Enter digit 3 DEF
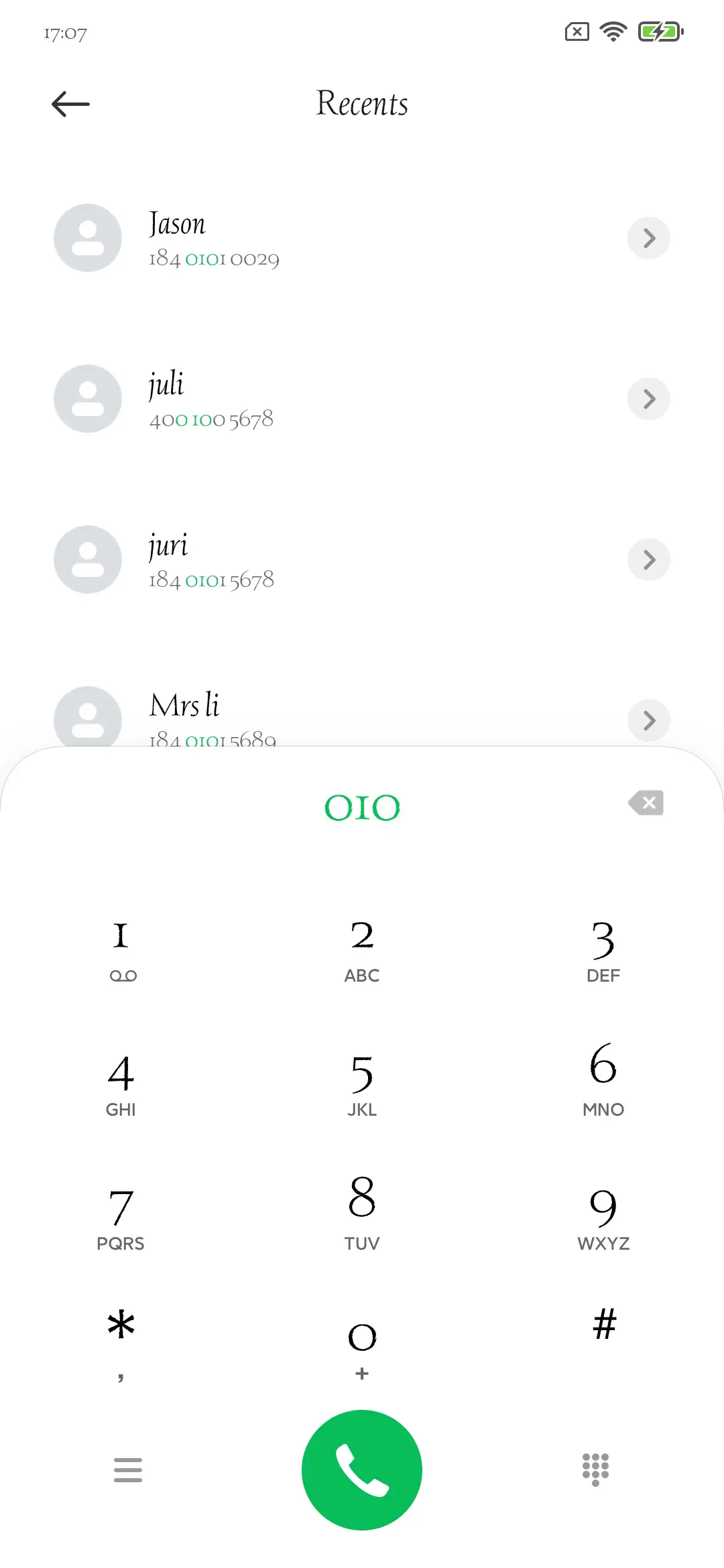Image resolution: width=724 pixels, height=1568 pixels. [603, 950]
